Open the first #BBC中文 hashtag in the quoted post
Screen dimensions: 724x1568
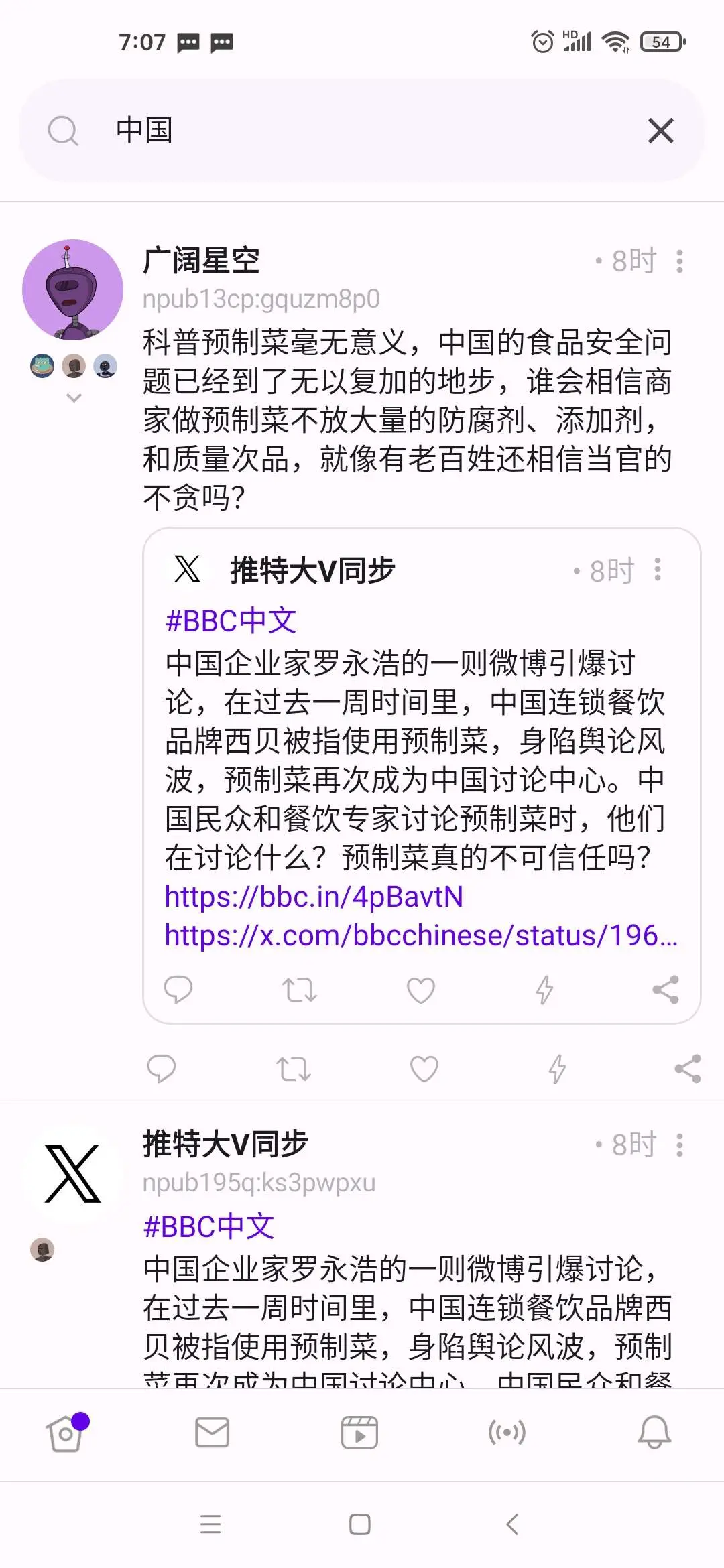(231, 620)
